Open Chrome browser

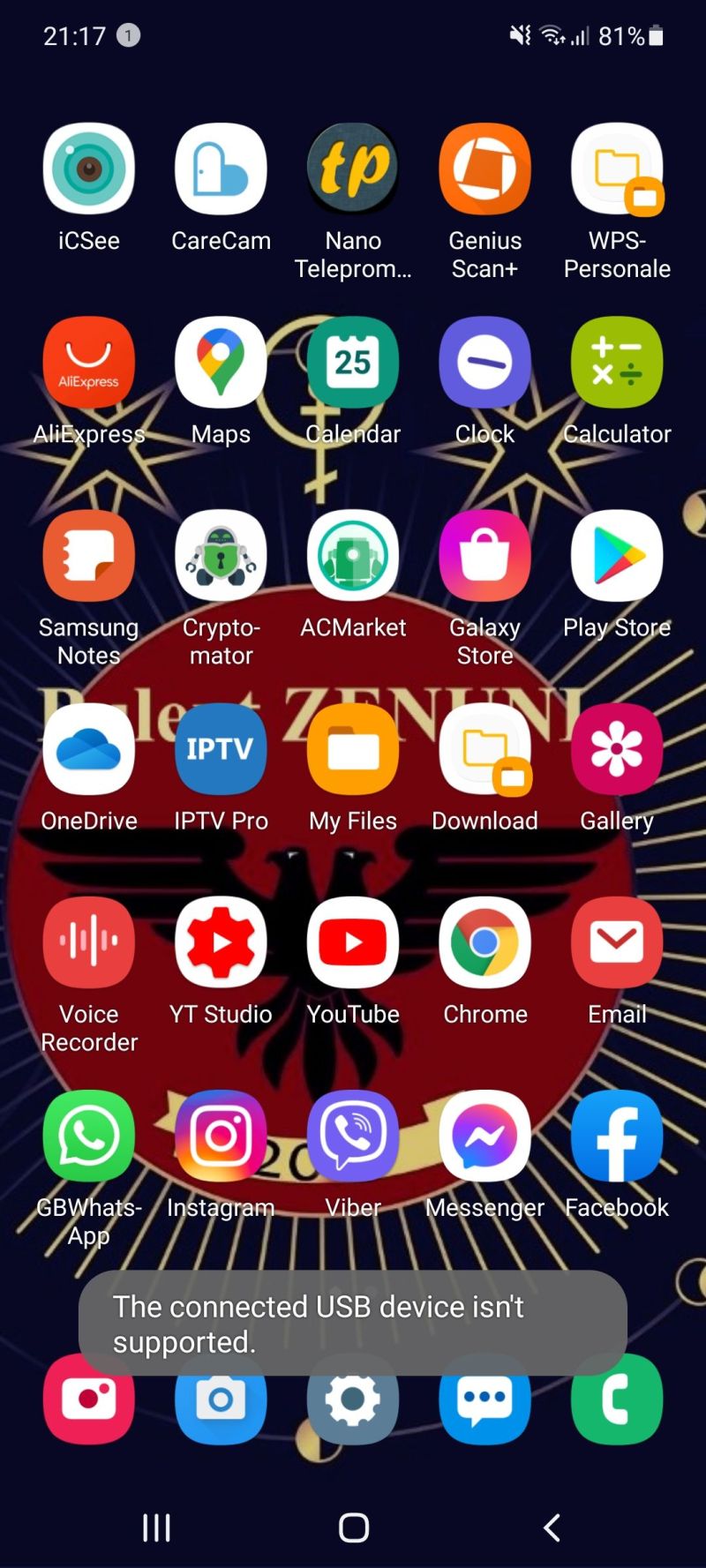click(484, 942)
